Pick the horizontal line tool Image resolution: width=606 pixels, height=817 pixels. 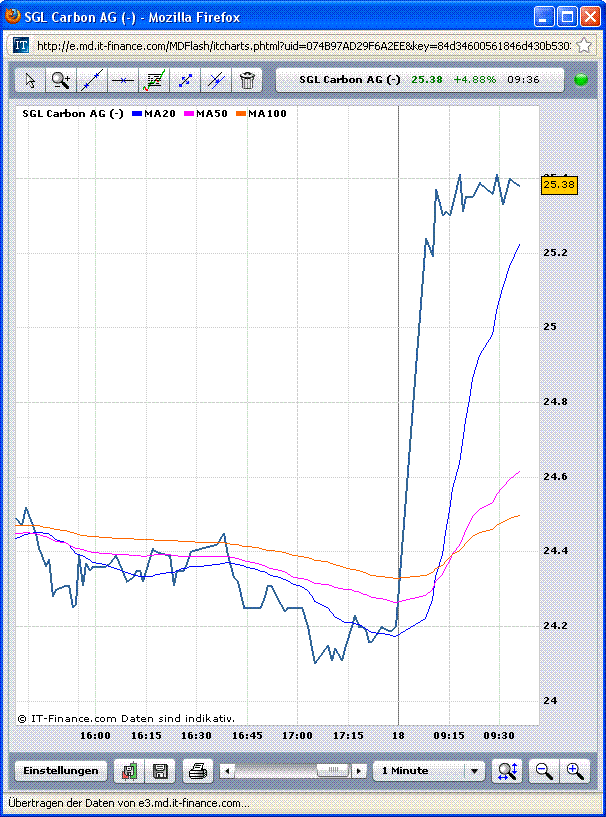click(x=123, y=80)
